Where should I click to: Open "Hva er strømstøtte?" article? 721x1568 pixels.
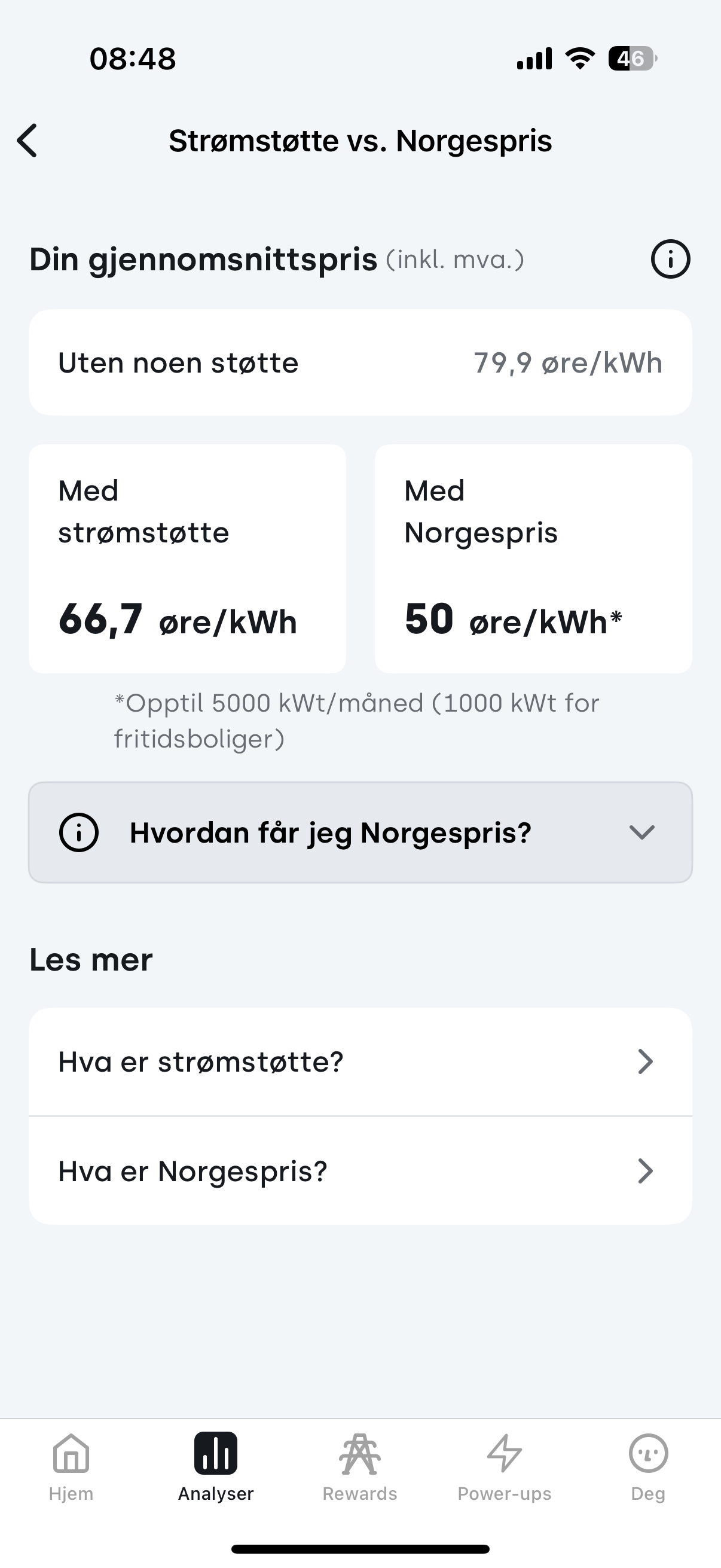tap(360, 1061)
